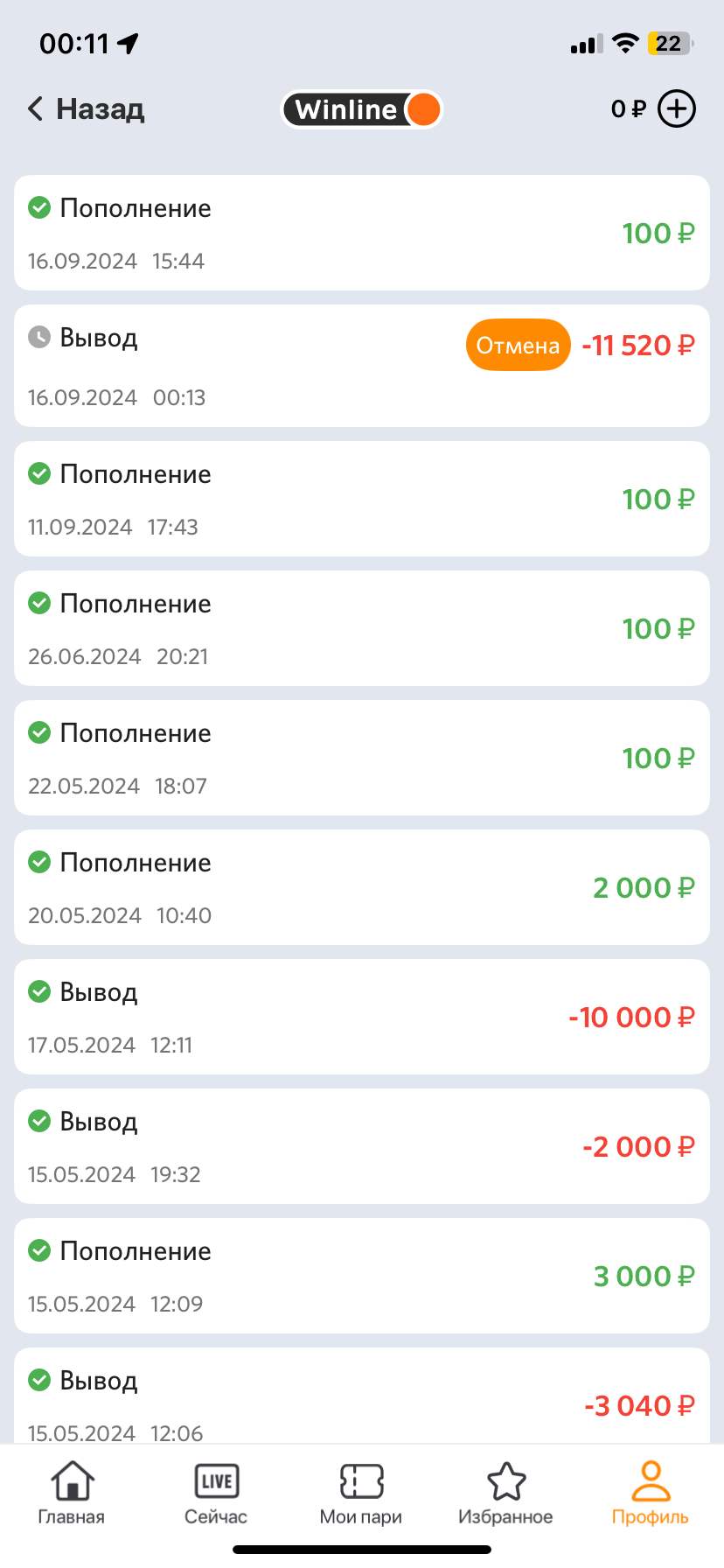Tap the plus icon to add funds
This screenshot has height=1568, width=724.
tap(677, 109)
